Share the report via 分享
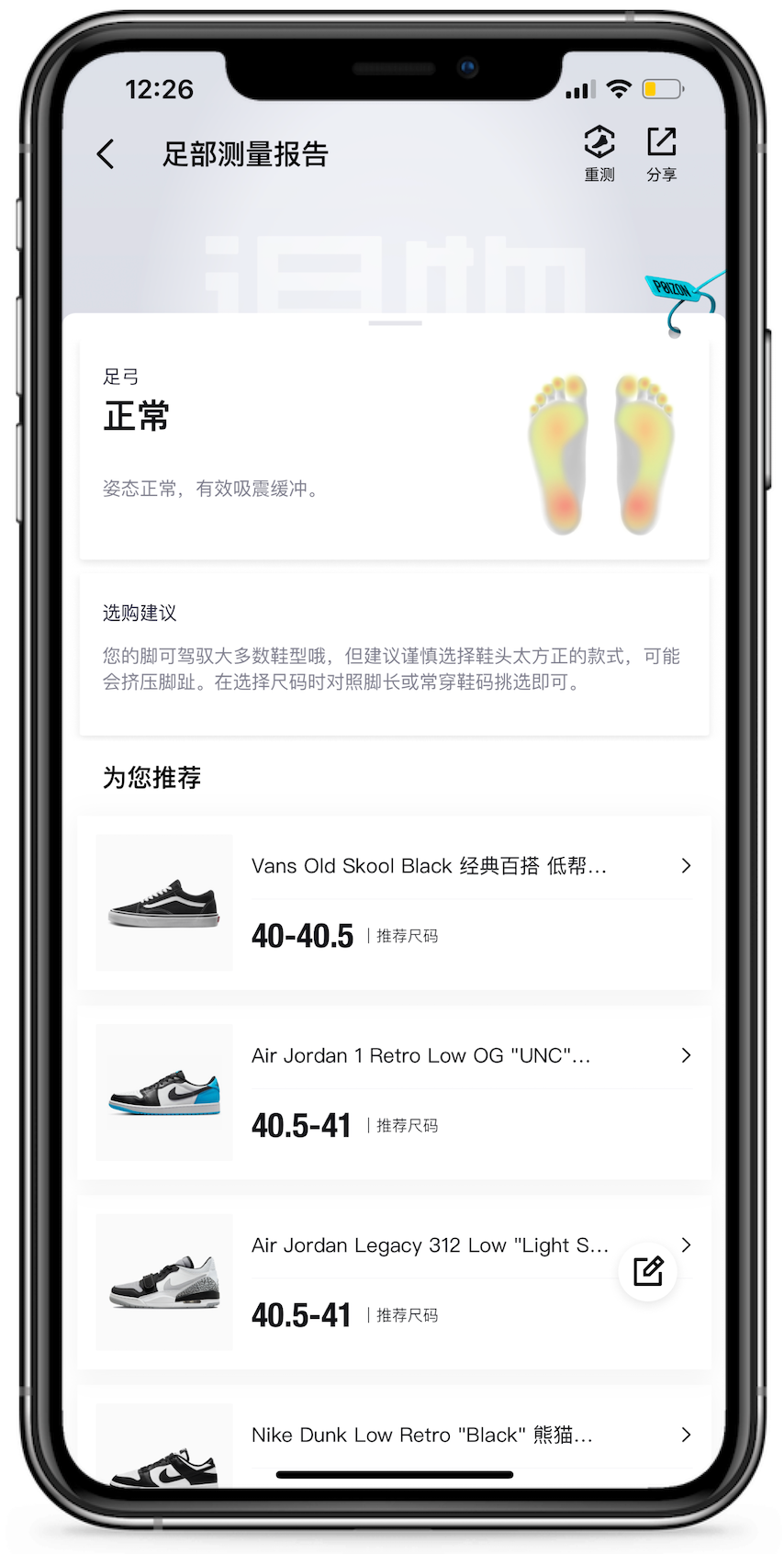784x1554 pixels. tap(661, 152)
